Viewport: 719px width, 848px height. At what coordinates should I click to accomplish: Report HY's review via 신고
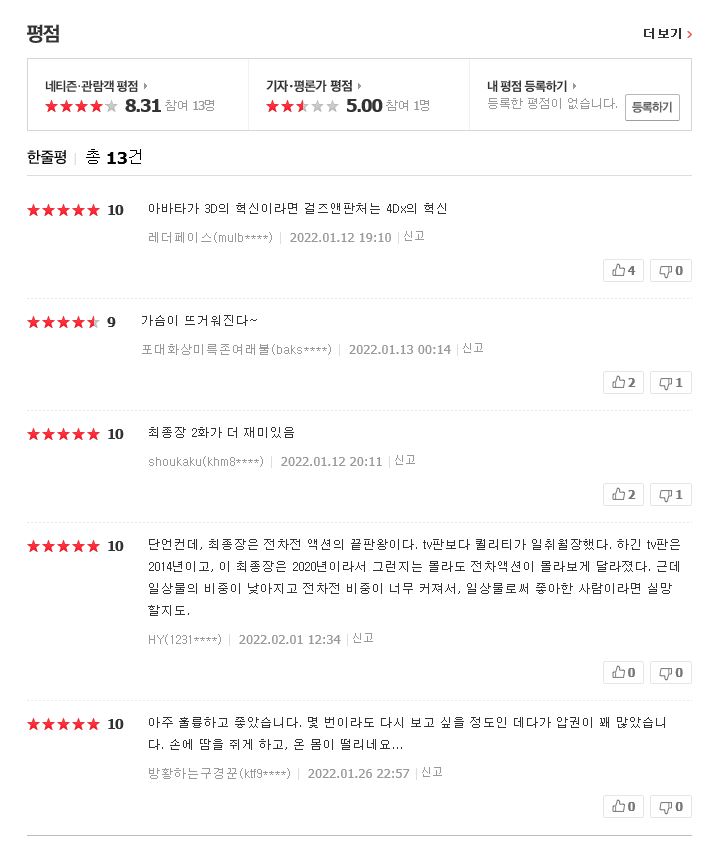coord(363,638)
